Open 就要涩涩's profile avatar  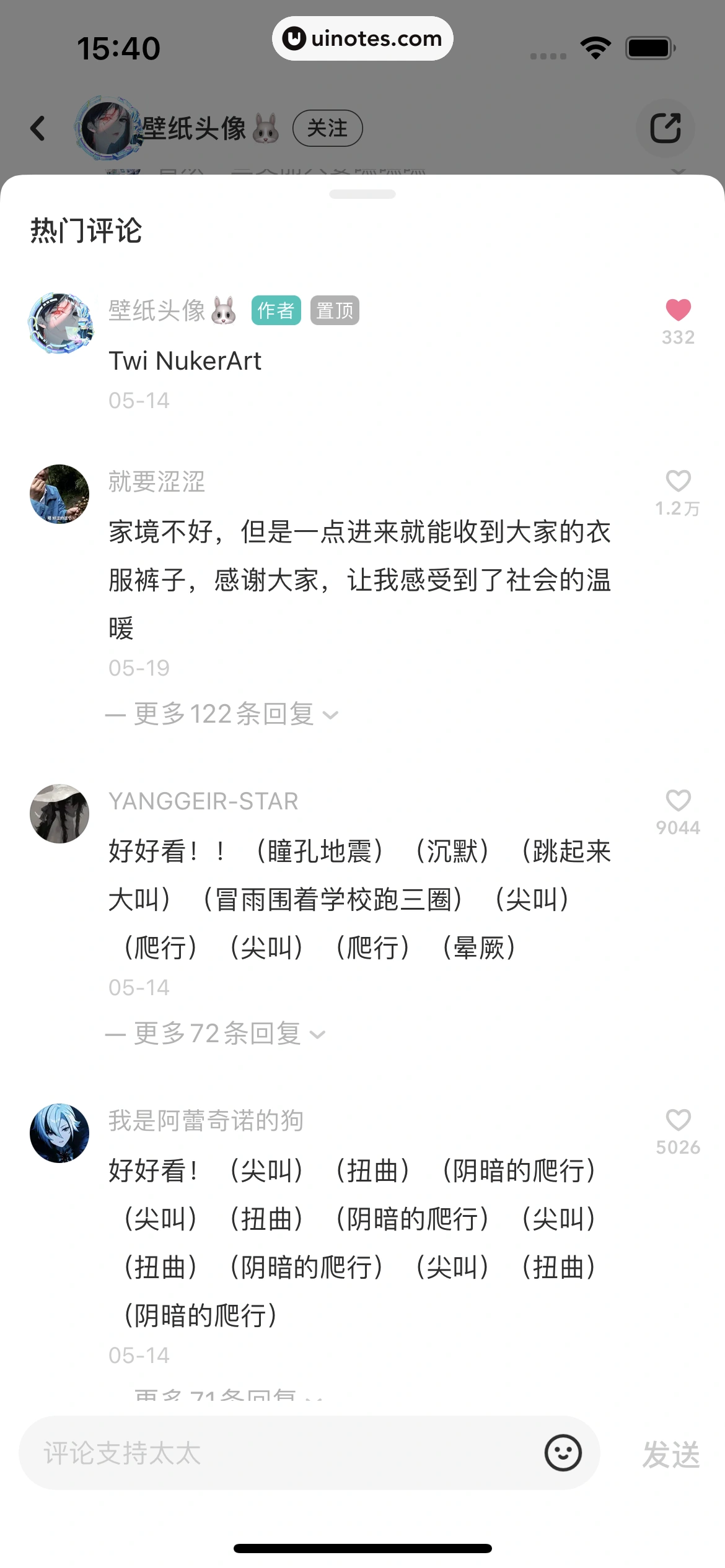(x=59, y=494)
